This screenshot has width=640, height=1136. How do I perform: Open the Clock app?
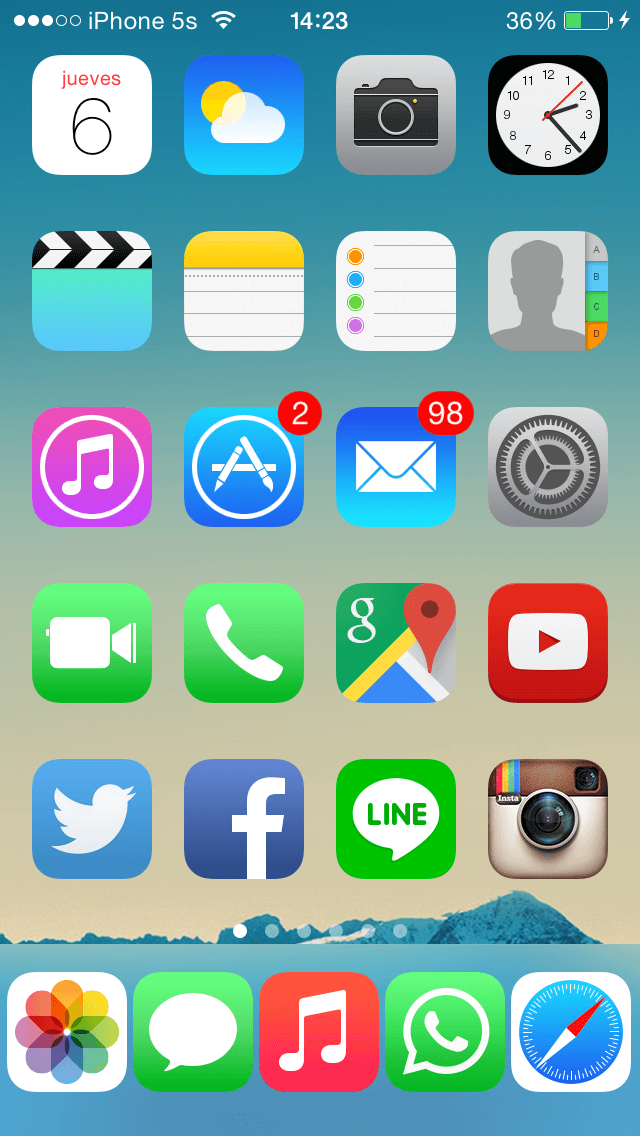548,115
